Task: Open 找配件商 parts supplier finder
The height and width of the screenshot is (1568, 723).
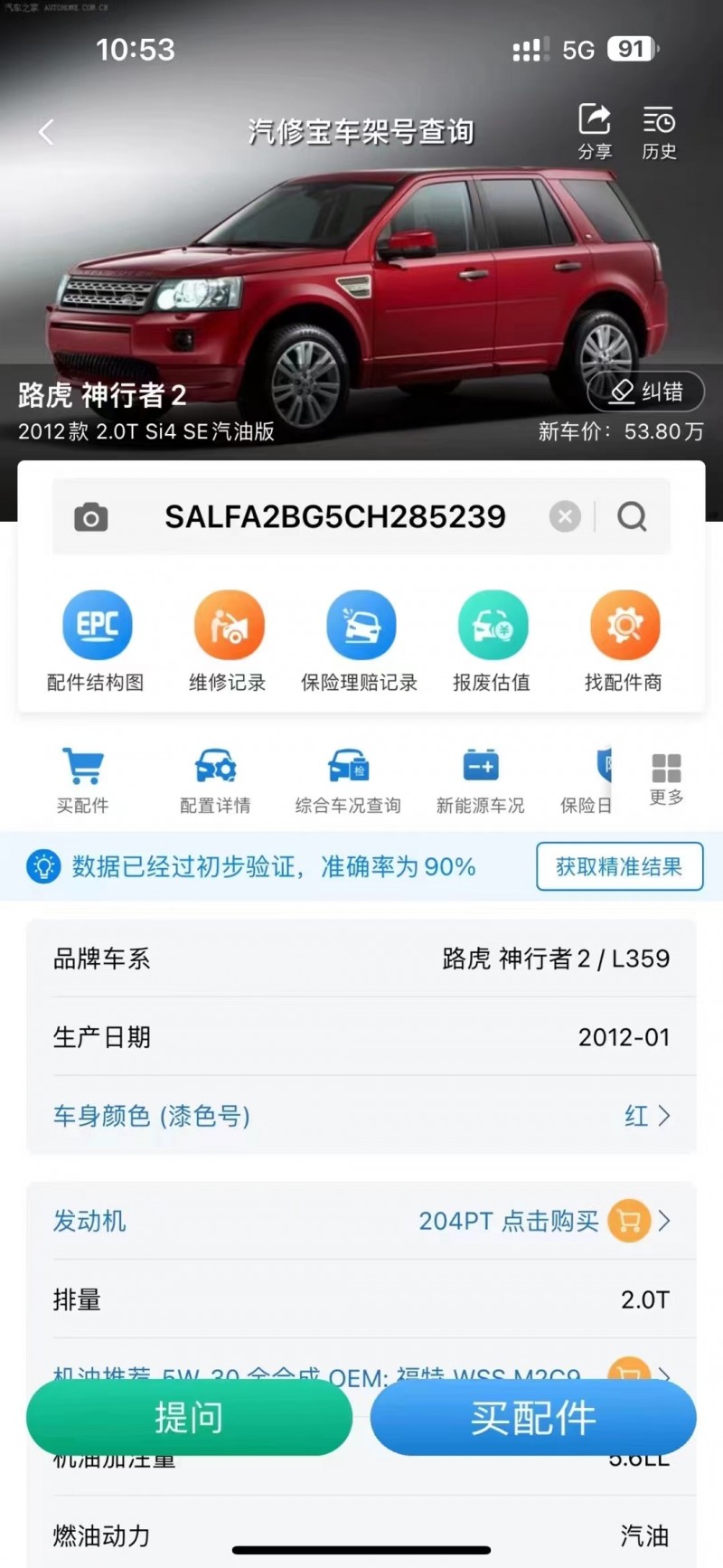Action: pyautogui.click(x=624, y=638)
